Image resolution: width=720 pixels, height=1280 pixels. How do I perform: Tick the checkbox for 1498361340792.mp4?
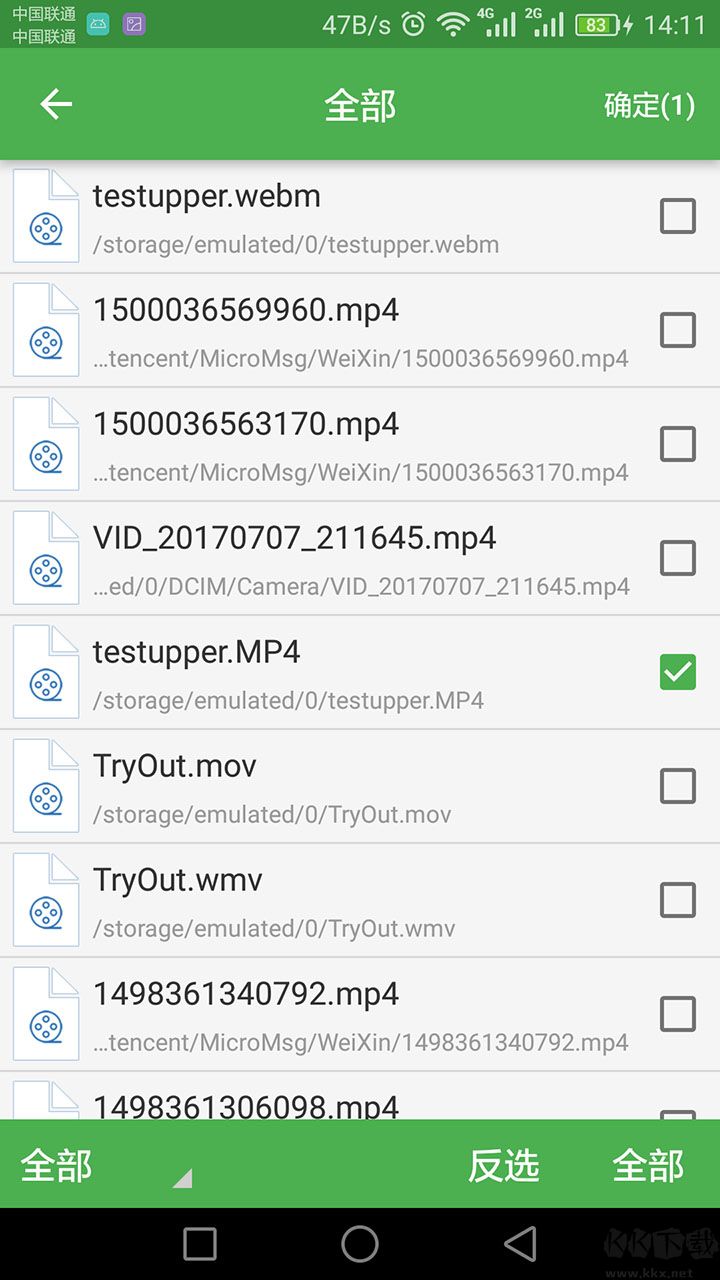[678, 1014]
